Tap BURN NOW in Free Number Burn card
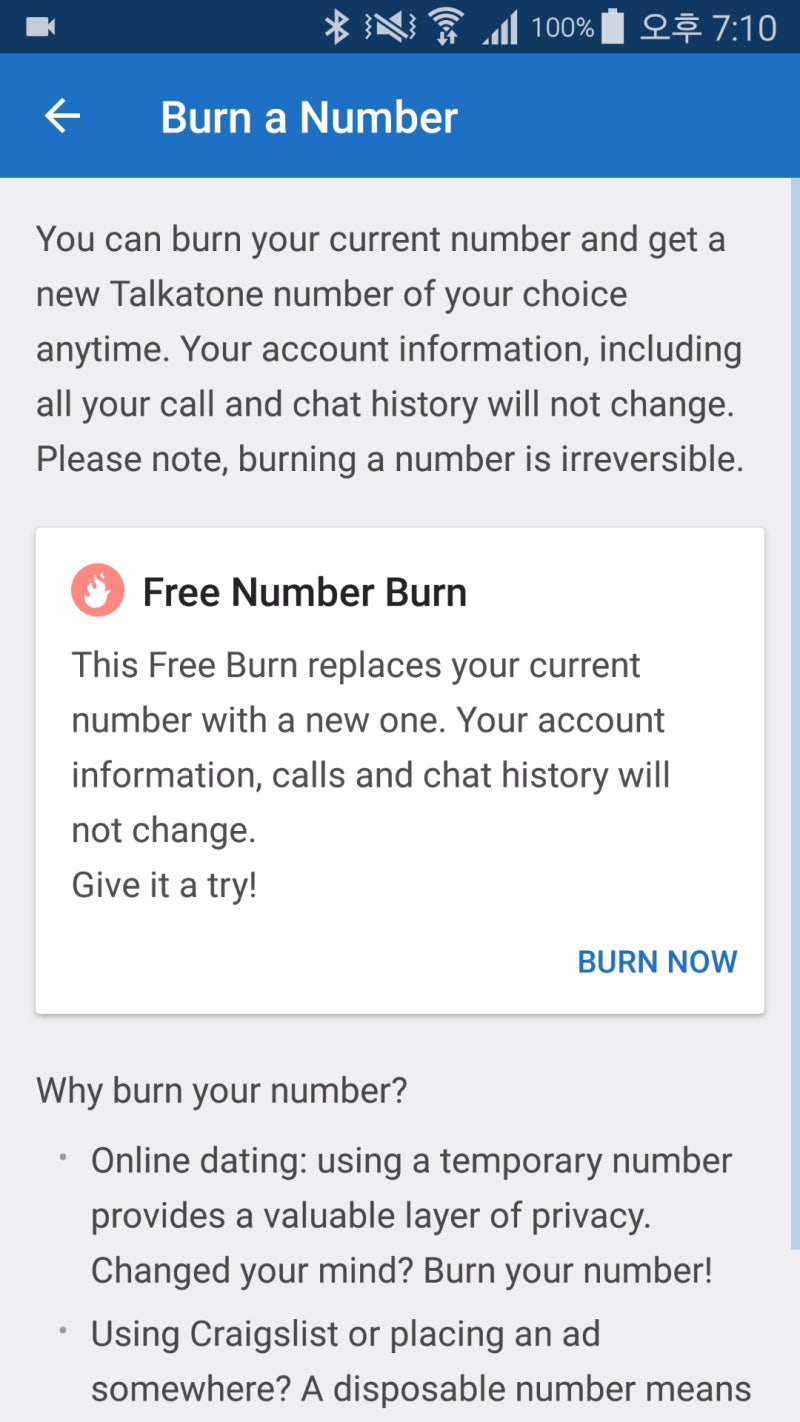Image resolution: width=800 pixels, height=1422 pixels. (x=657, y=962)
